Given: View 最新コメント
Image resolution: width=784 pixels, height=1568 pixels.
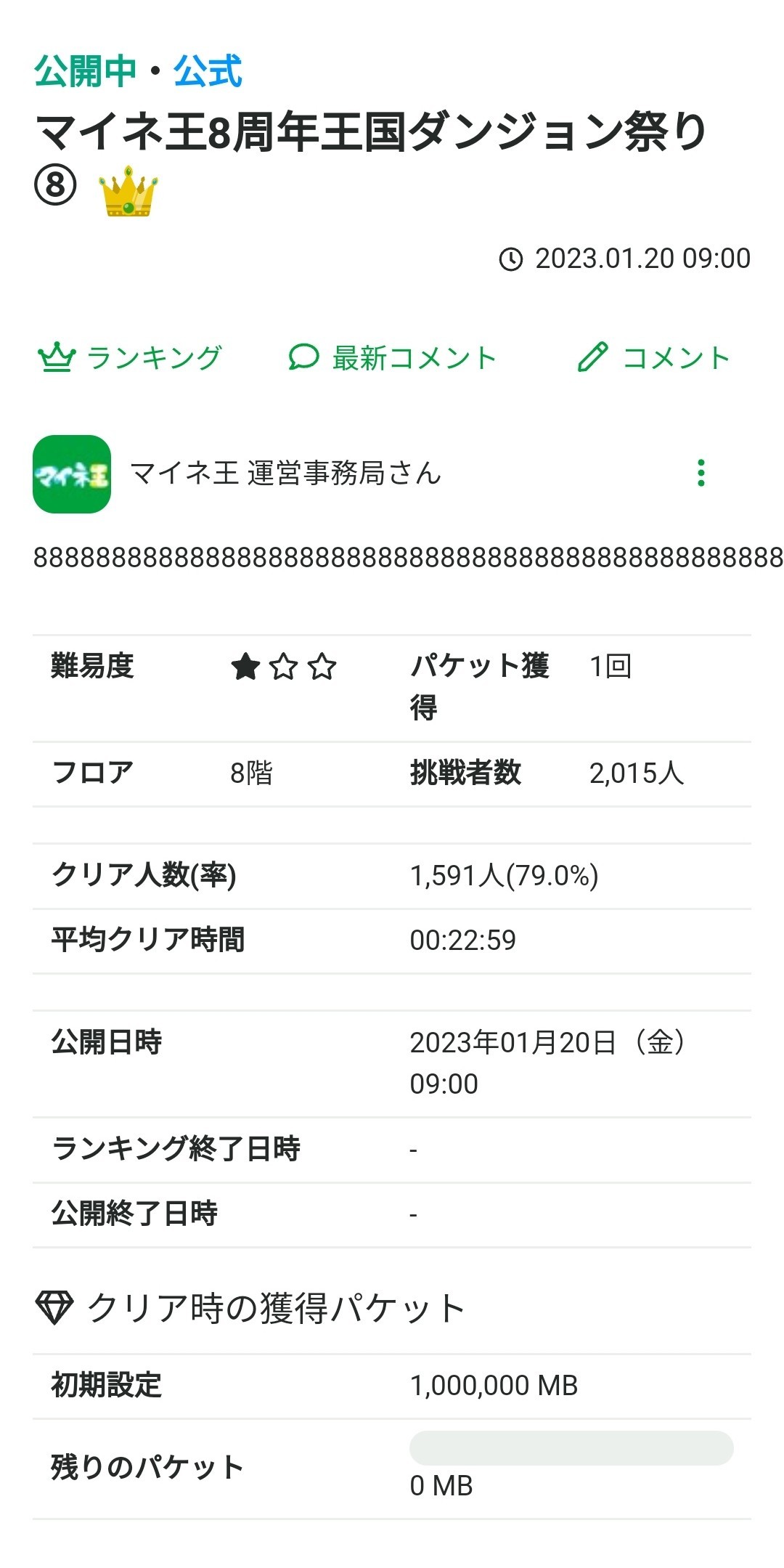Looking at the screenshot, I should click(x=392, y=357).
